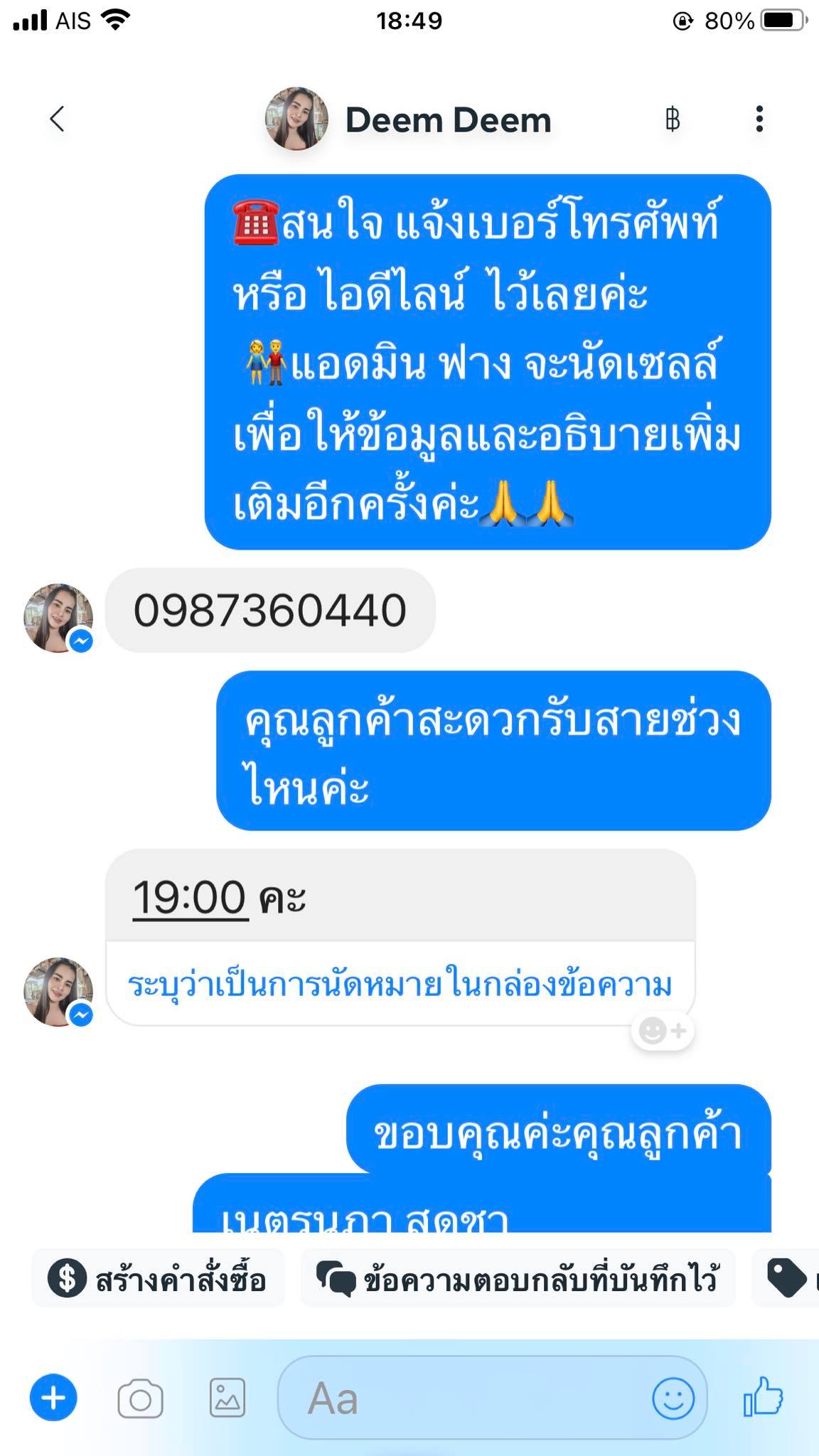Open the emoji picker
This screenshot has height=1456, width=819.
(x=673, y=1398)
